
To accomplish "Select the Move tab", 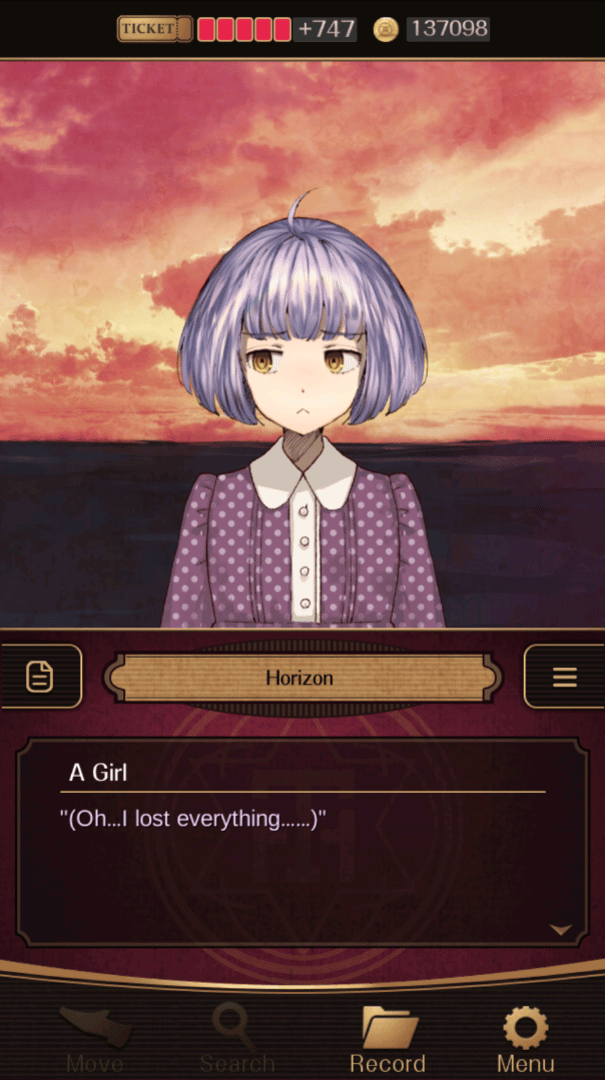I will pos(94,1039).
